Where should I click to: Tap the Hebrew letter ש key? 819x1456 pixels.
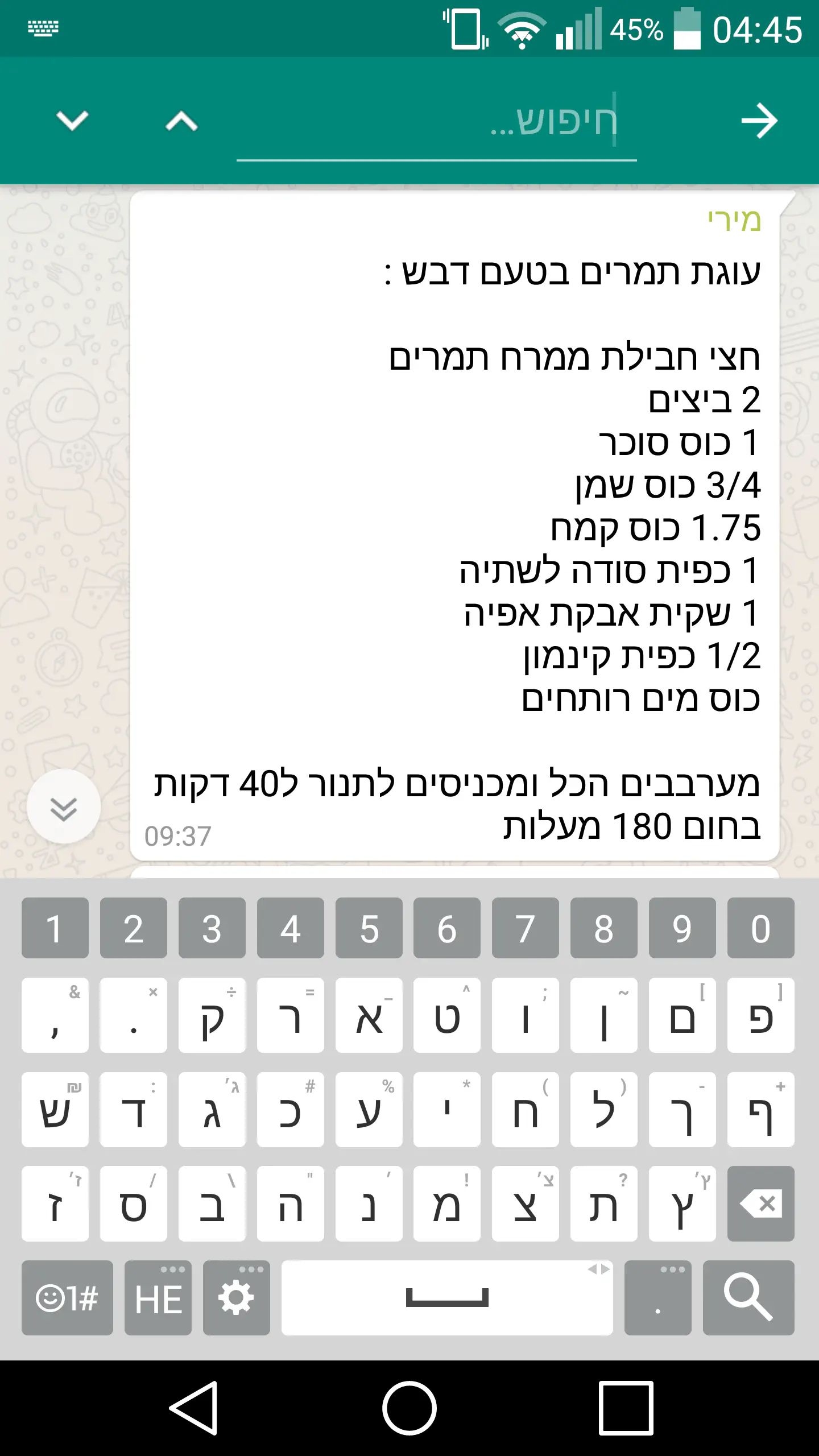coord(55,1109)
